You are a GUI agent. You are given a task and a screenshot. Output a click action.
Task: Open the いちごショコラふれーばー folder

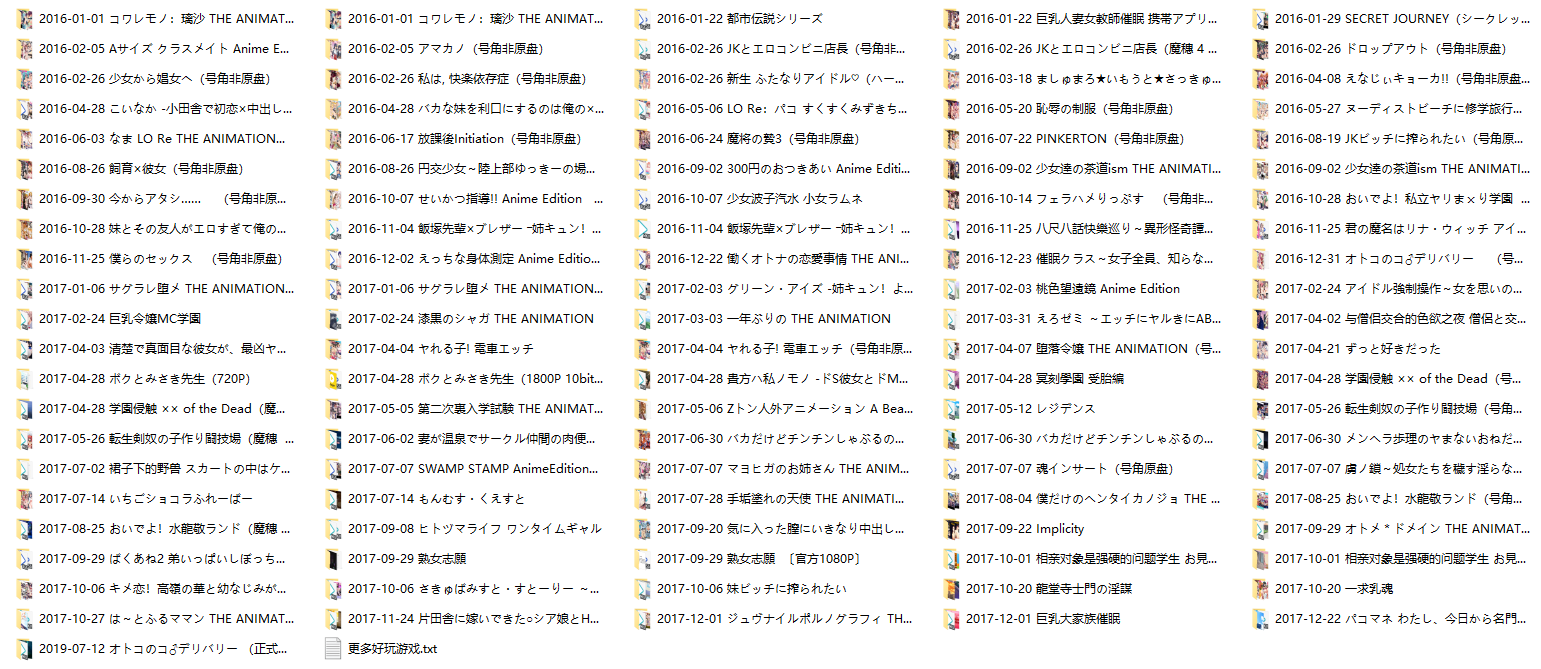click(145, 498)
